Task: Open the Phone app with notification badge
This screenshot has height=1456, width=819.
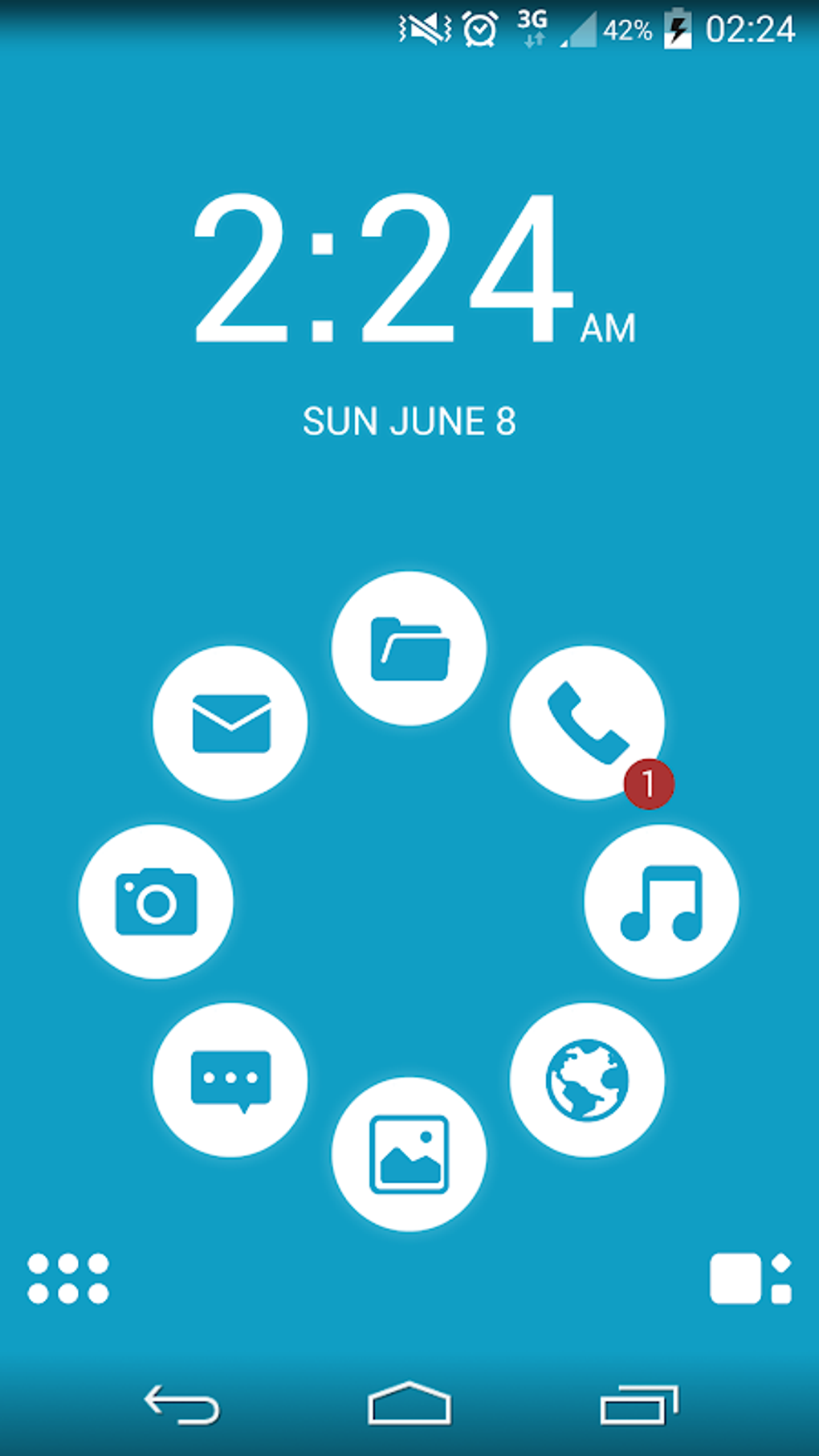Action: coord(587,721)
